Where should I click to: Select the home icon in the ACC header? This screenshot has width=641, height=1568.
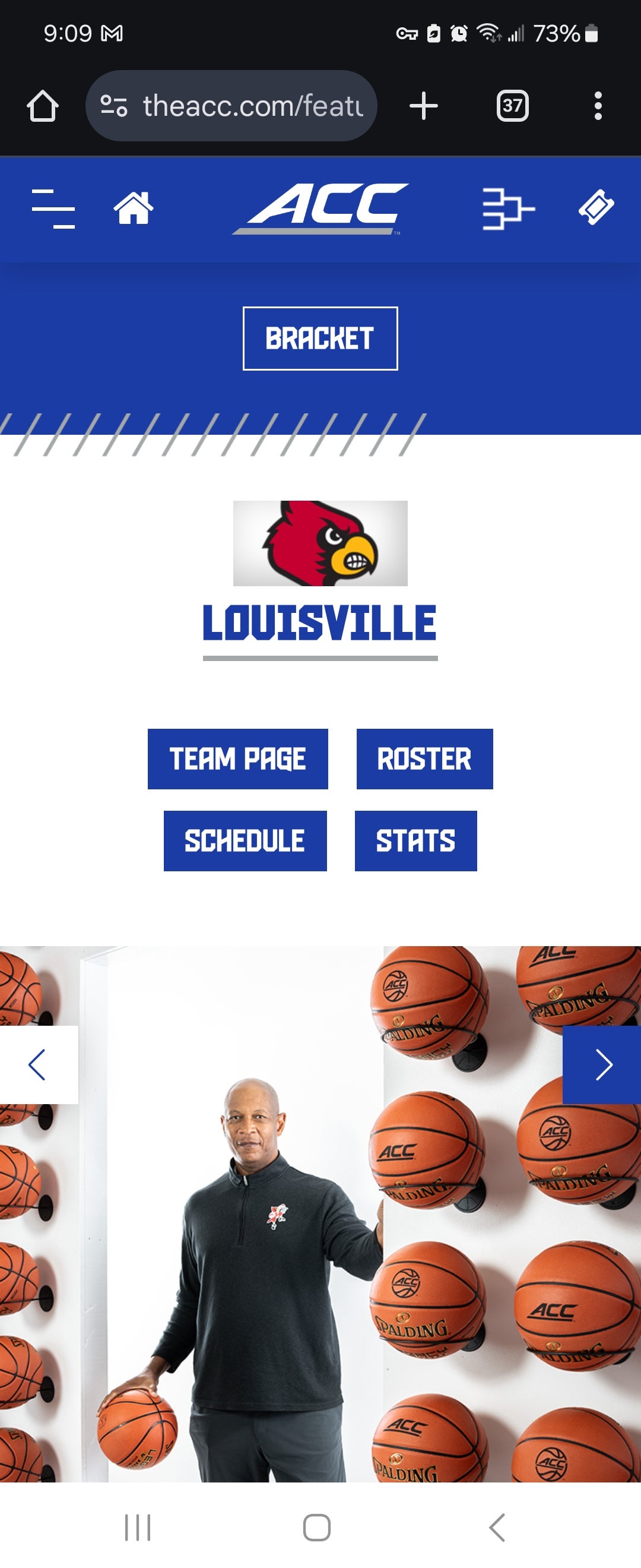(134, 208)
